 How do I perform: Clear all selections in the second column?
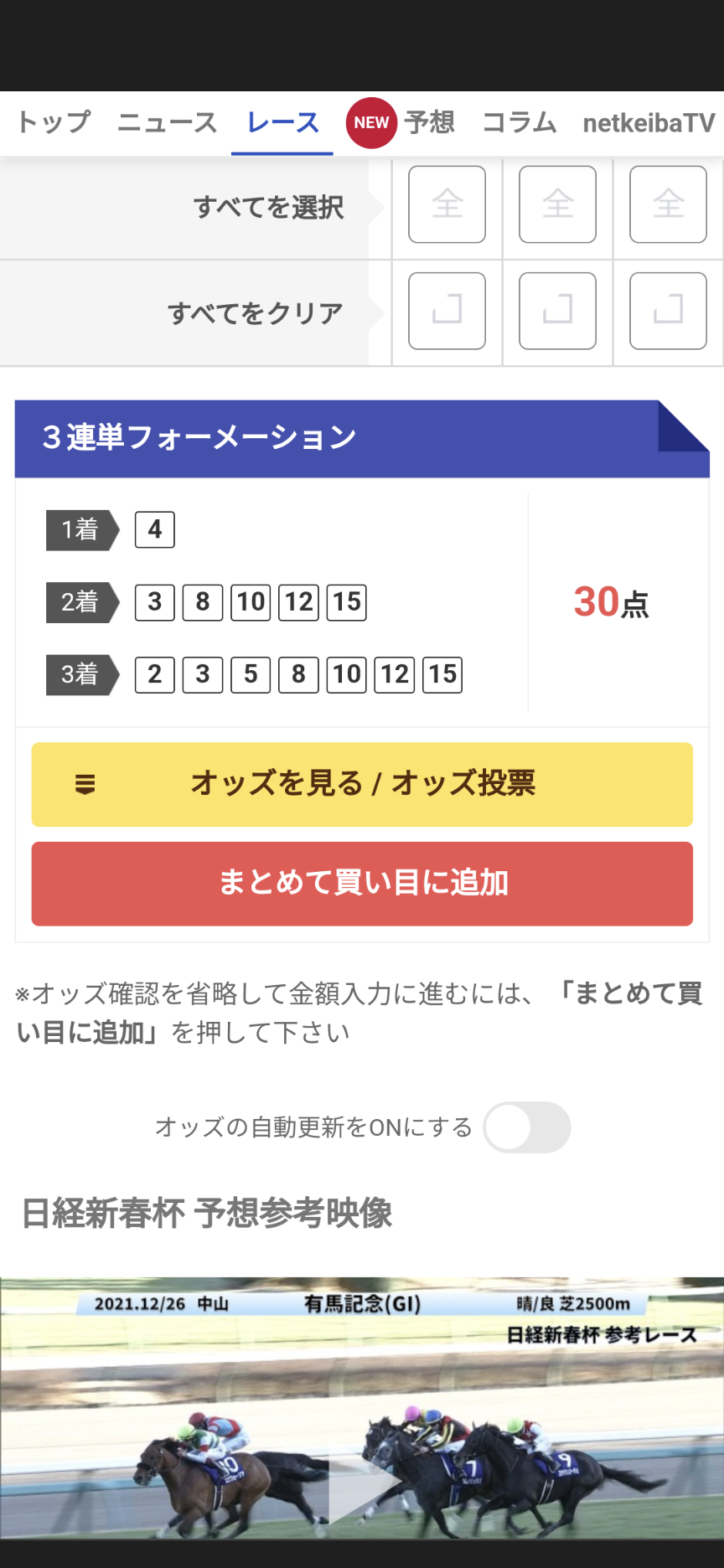(x=557, y=311)
